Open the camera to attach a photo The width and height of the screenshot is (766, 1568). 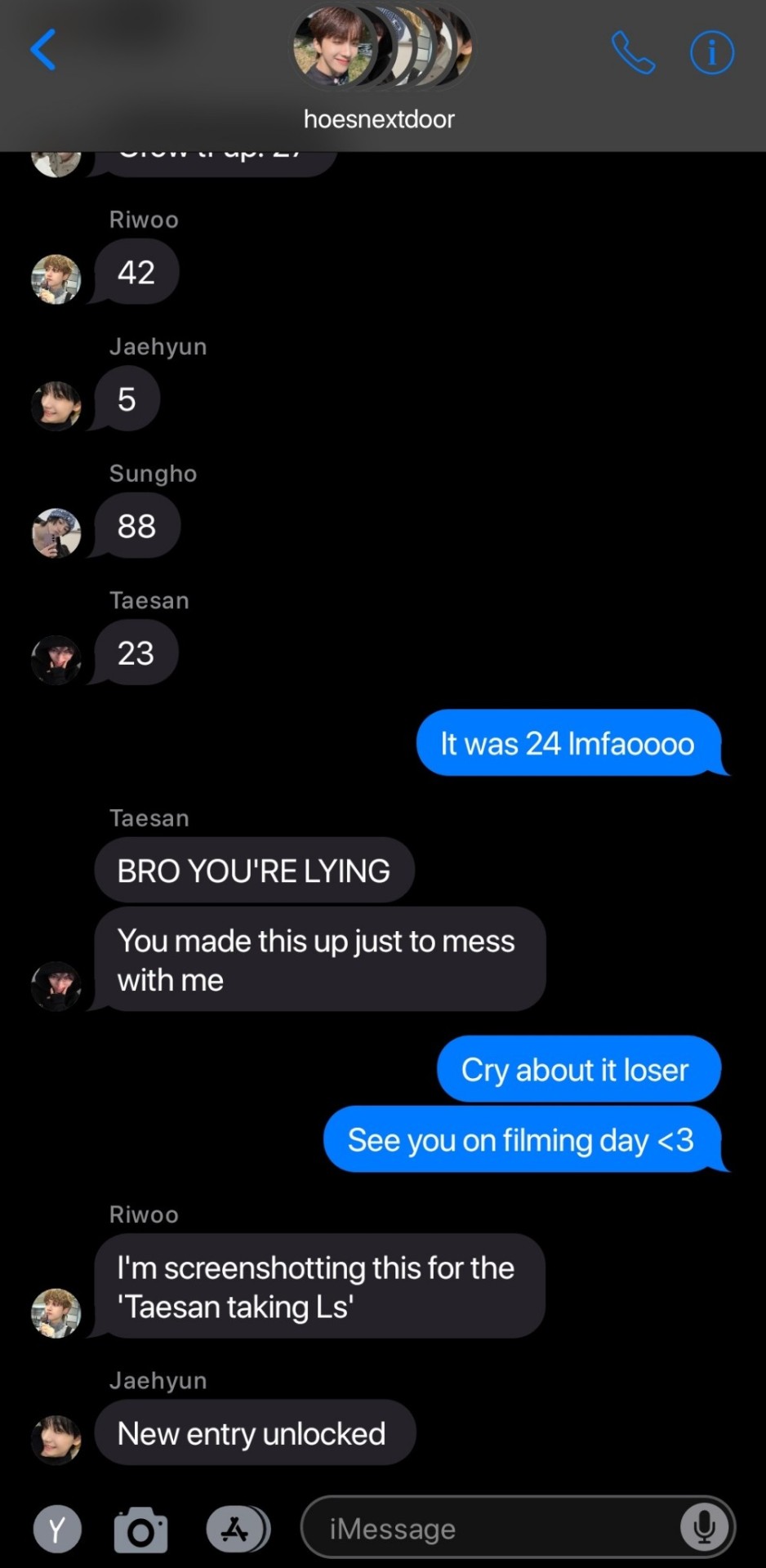(x=140, y=1530)
